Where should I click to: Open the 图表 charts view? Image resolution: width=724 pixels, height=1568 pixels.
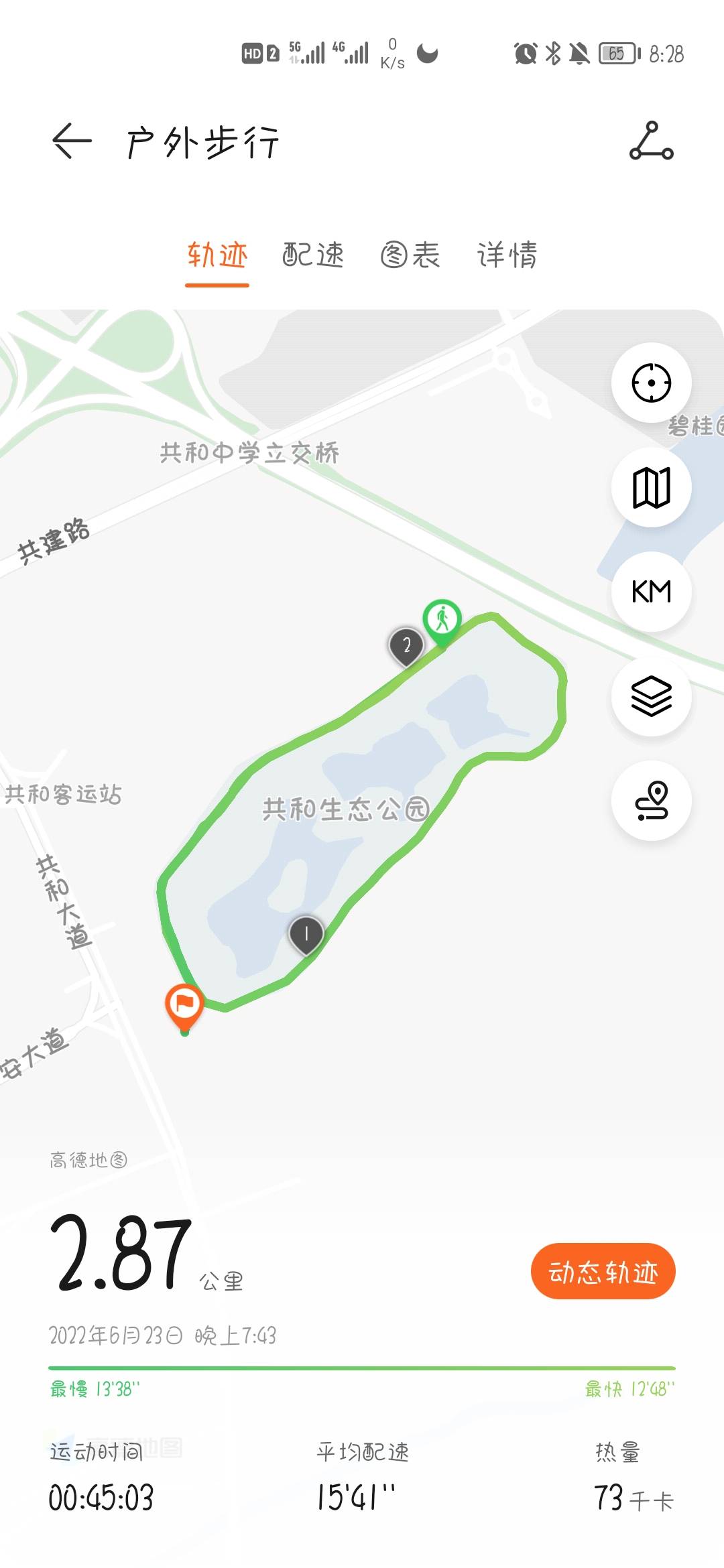tap(412, 256)
